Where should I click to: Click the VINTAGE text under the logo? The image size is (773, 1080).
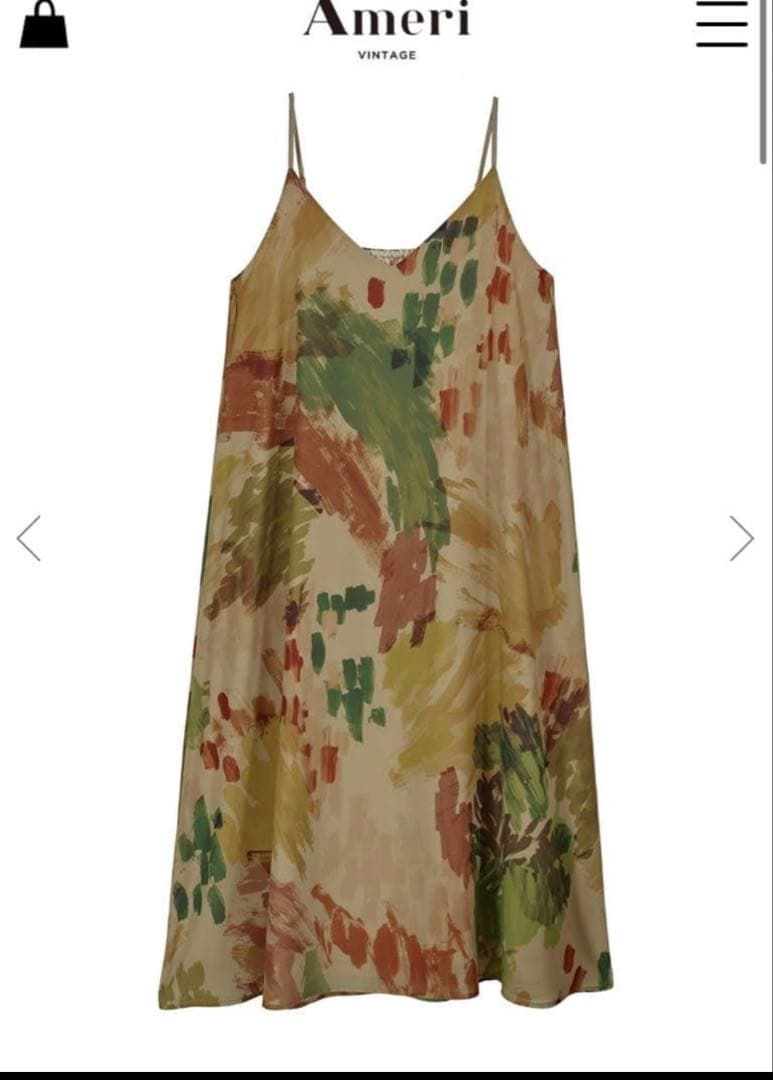[x=389, y=56]
